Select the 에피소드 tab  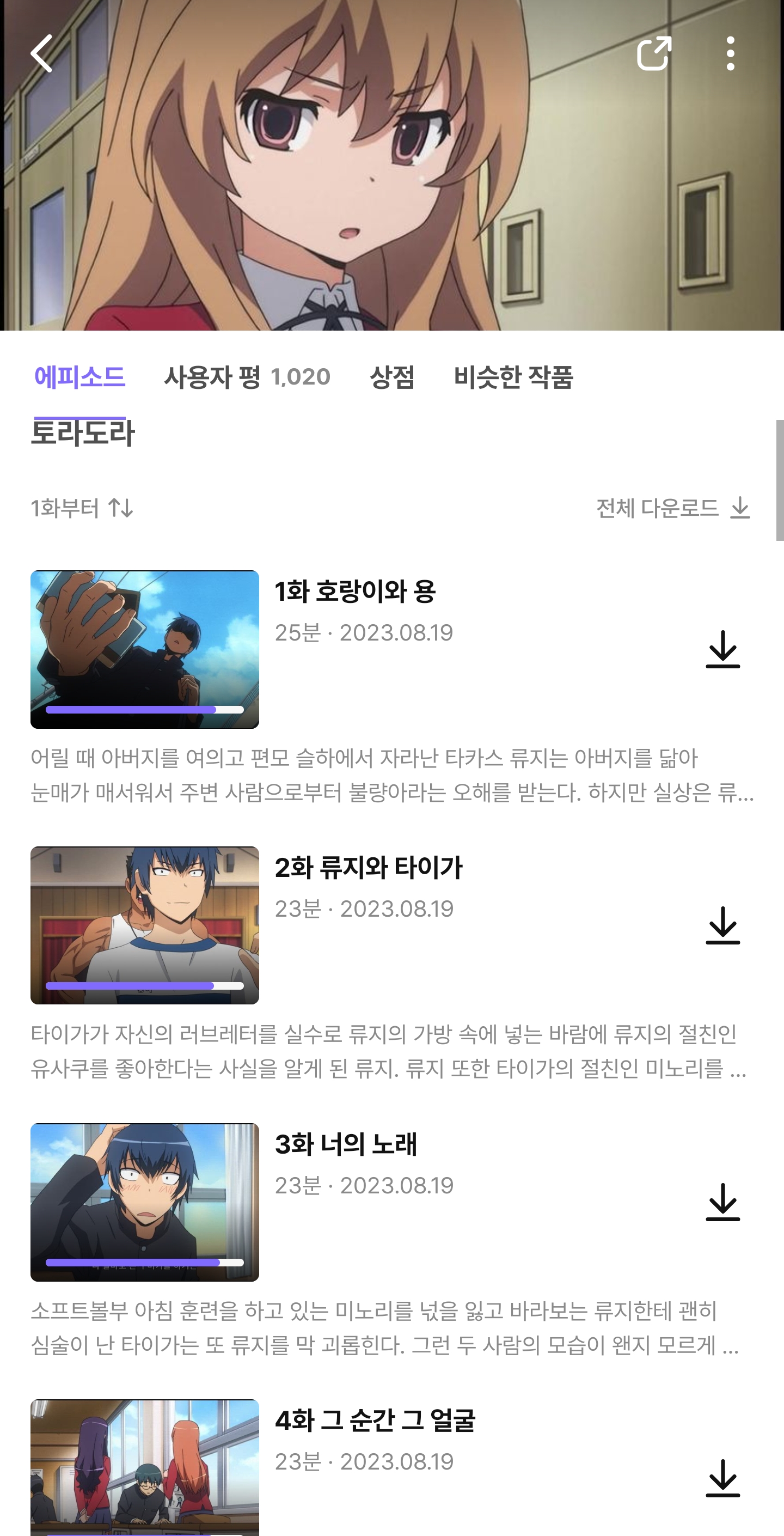point(79,377)
